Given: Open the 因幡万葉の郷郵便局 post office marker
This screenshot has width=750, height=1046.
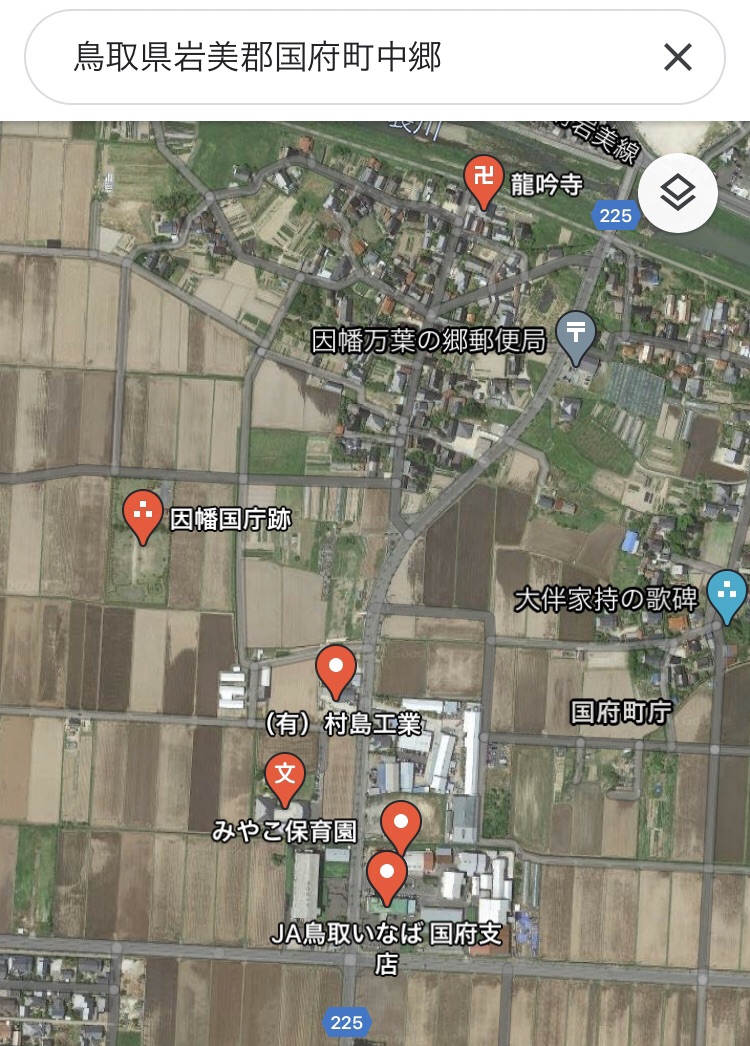Looking at the screenshot, I should pyautogui.click(x=576, y=335).
